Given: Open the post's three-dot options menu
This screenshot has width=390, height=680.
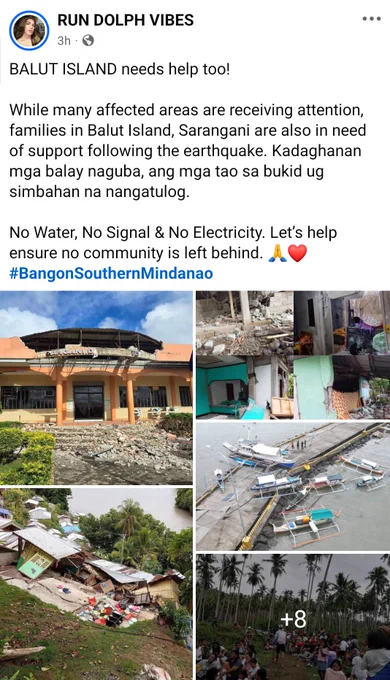Looking at the screenshot, I should point(371,19).
